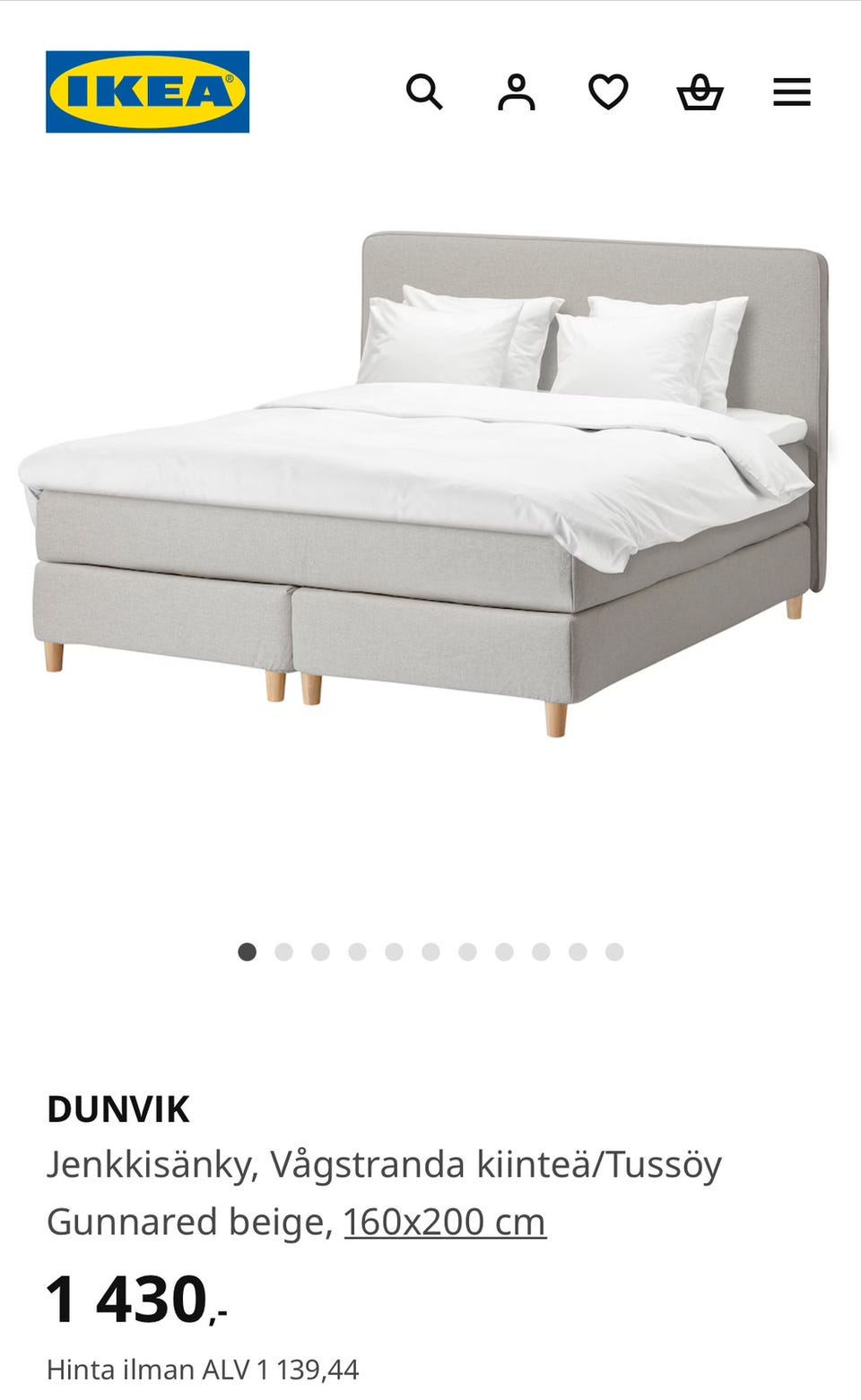Open the 160x200 cm size link
This screenshot has width=861, height=1400.
coord(444,1222)
